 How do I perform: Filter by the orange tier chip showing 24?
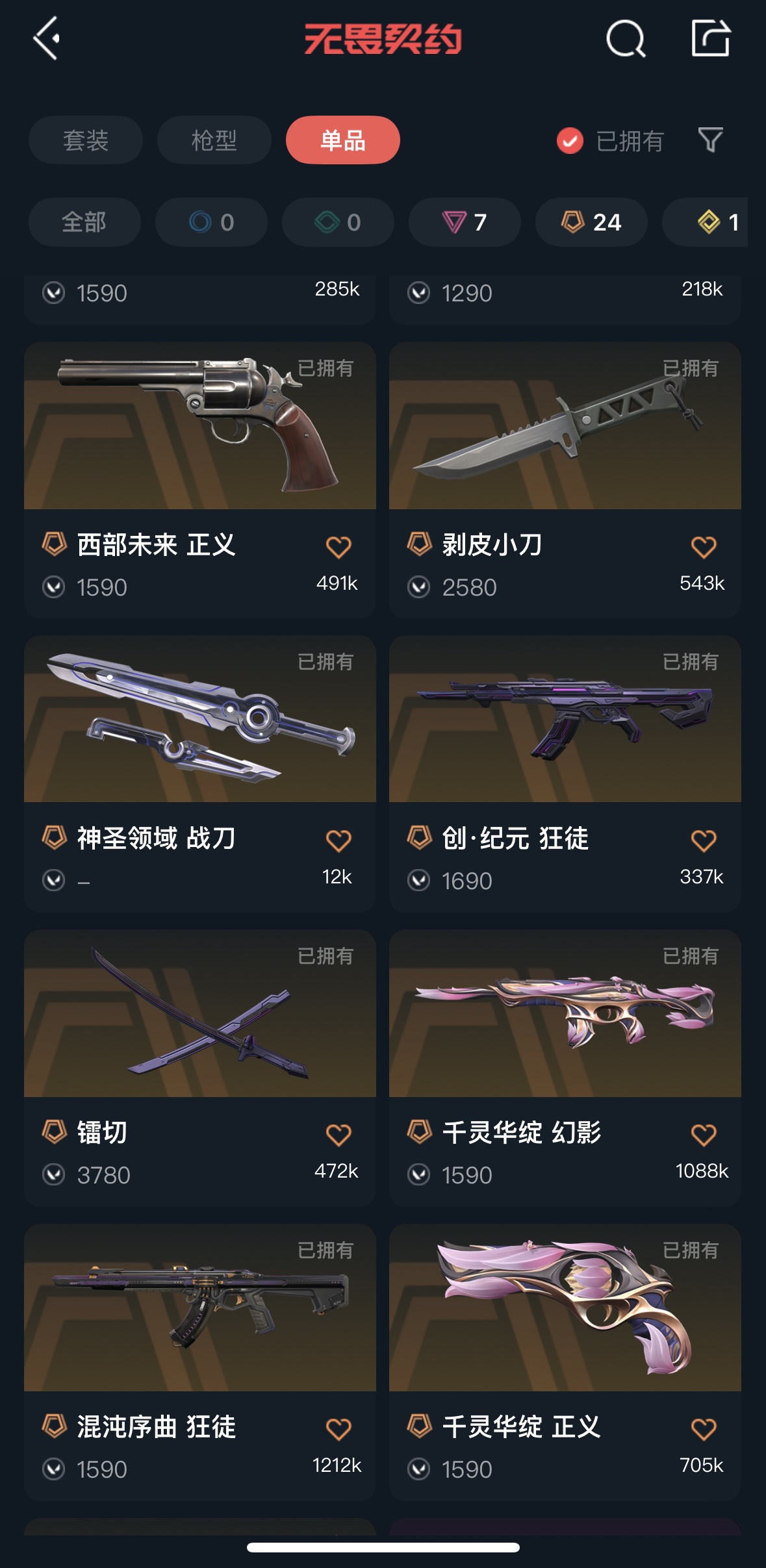coord(591,222)
